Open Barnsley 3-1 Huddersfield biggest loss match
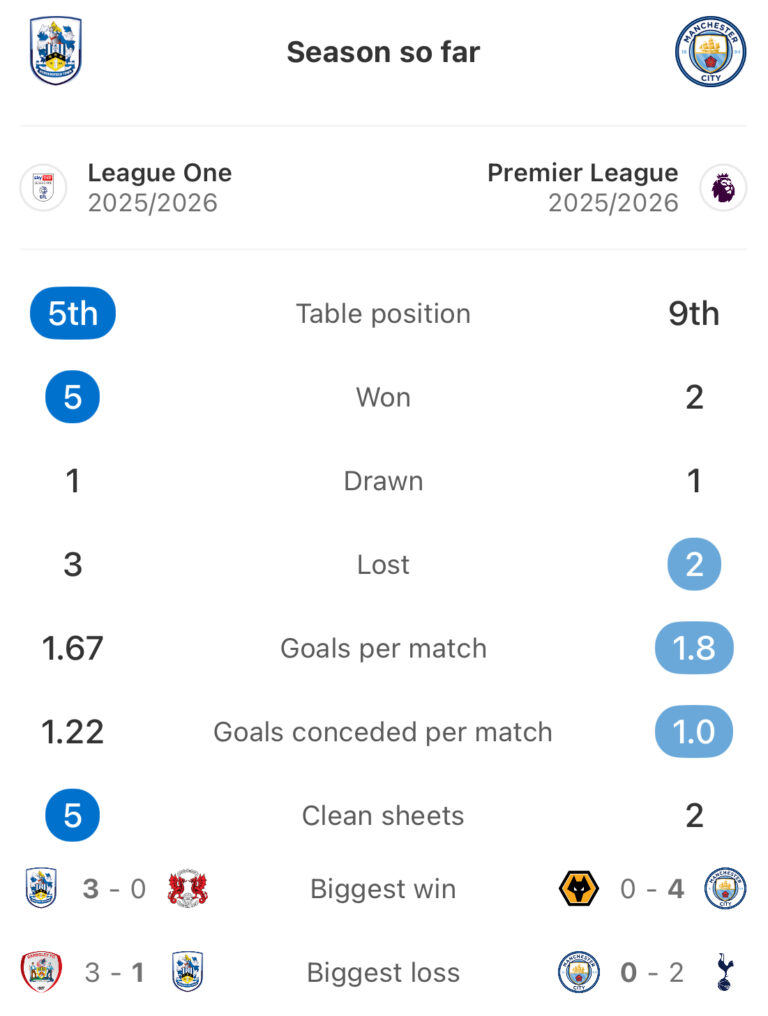The width and height of the screenshot is (768, 1016). coord(114,972)
